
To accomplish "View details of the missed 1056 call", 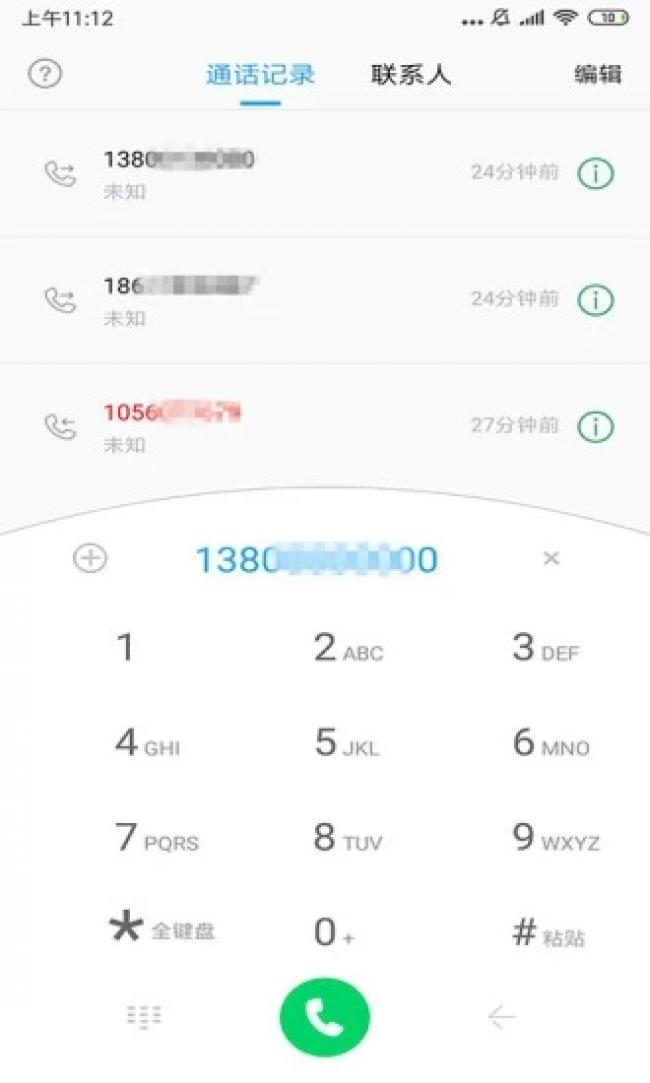I will point(595,426).
